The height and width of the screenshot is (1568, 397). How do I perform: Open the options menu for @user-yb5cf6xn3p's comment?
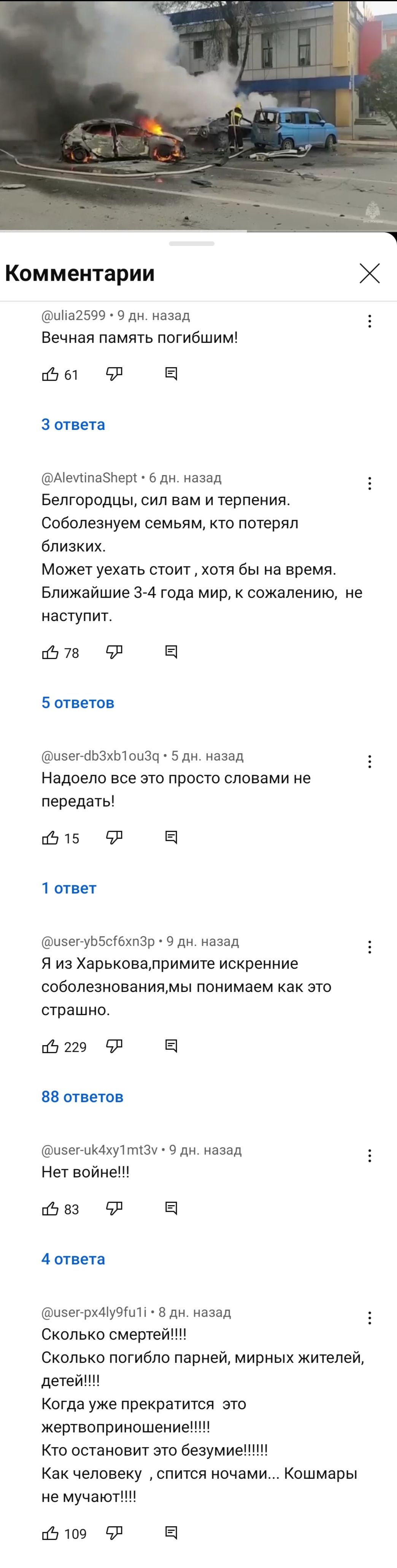click(x=370, y=947)
